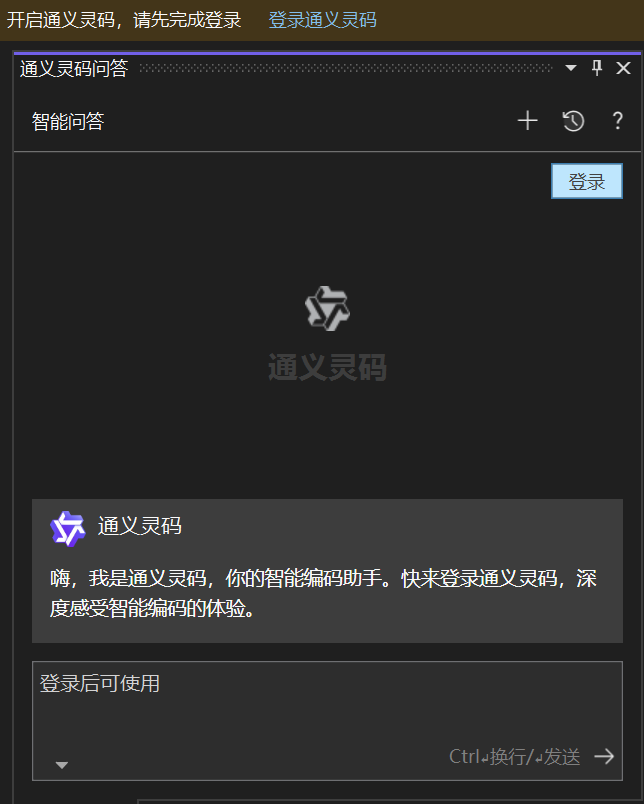Close the 通义灵码问答 panel
Screen dimensions: 644x804
click(x=623, y=68)
